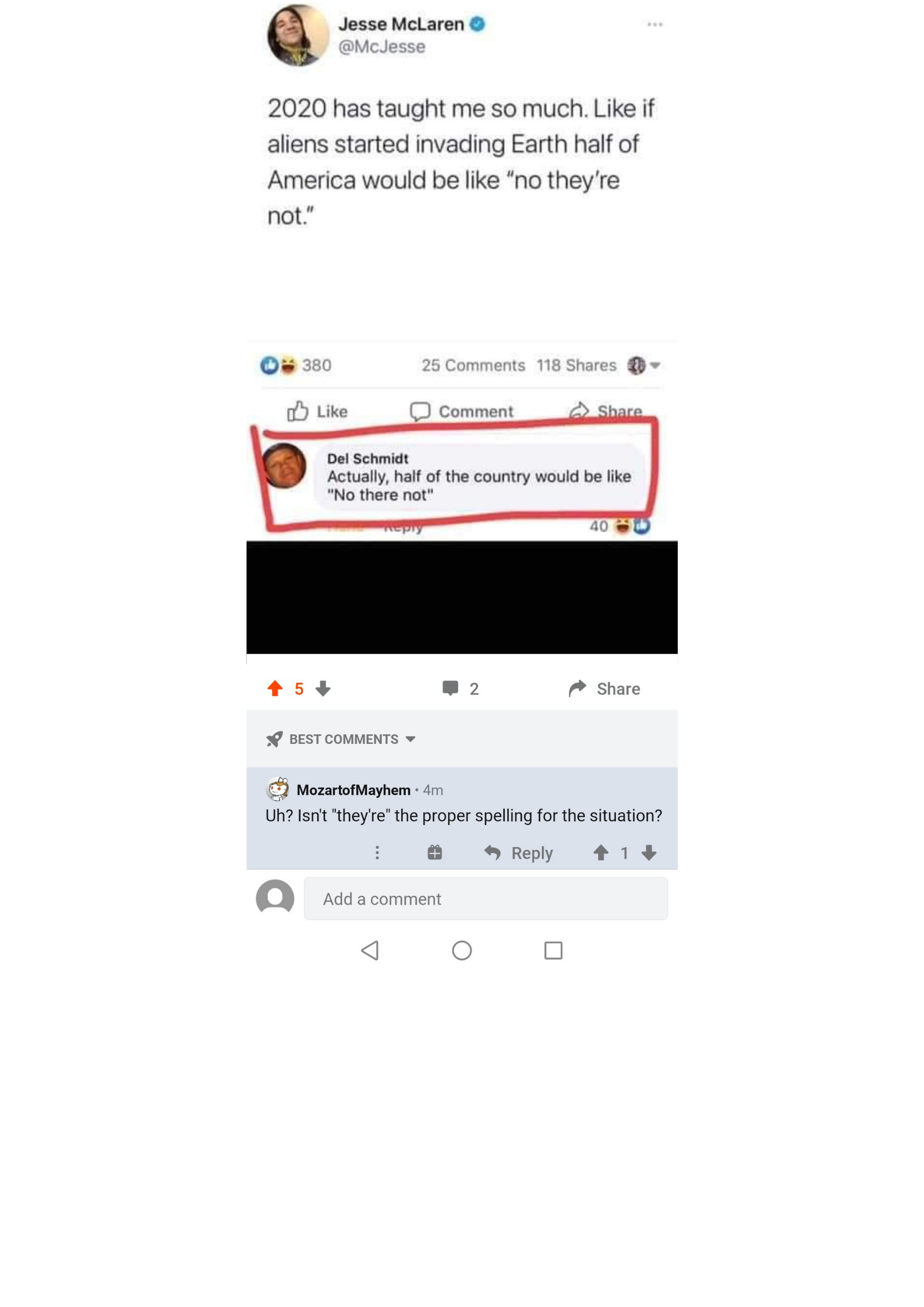Click the Share arrow icon on the Reddit post
This screenshot has width=924, height=1307.
point(579,688)
